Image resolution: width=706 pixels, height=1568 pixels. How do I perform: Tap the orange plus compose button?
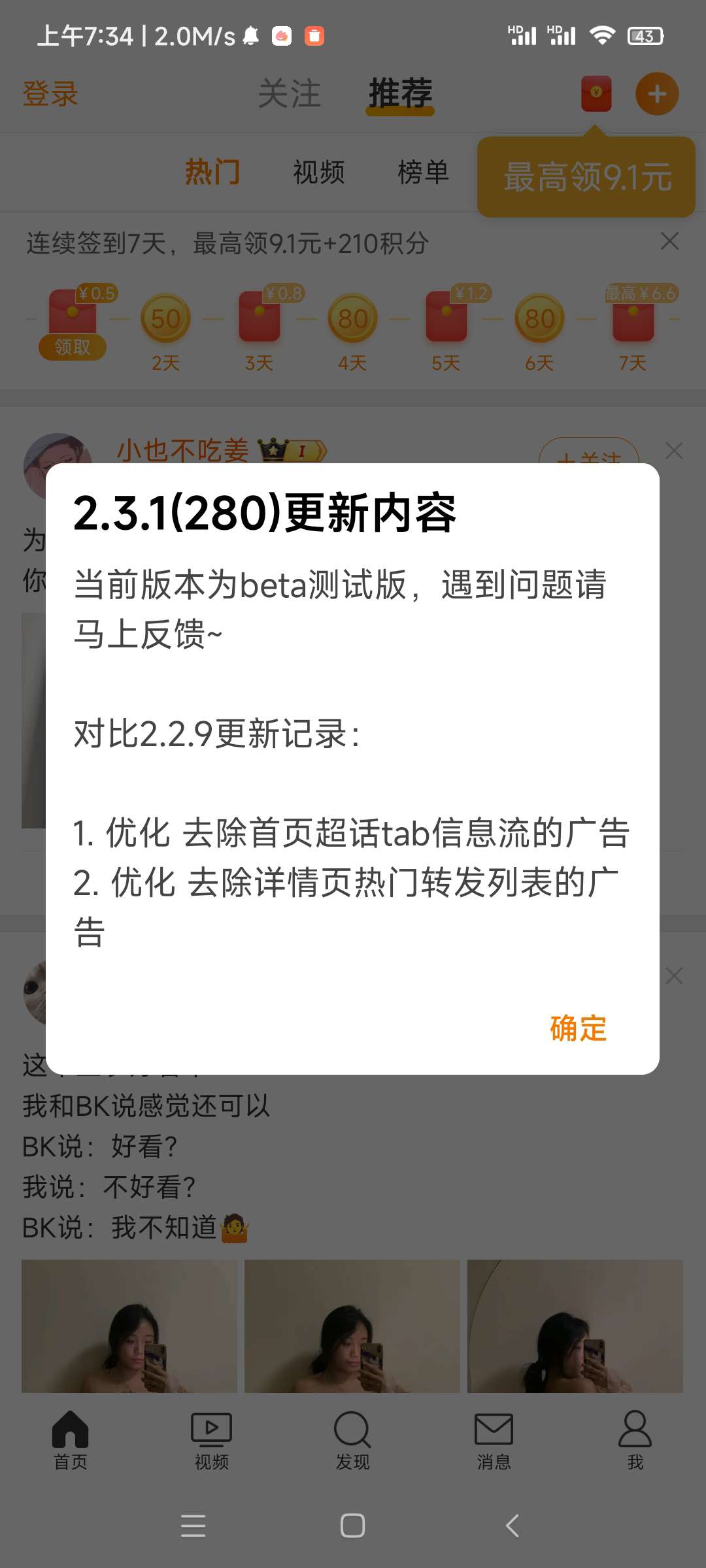point(657,94)
